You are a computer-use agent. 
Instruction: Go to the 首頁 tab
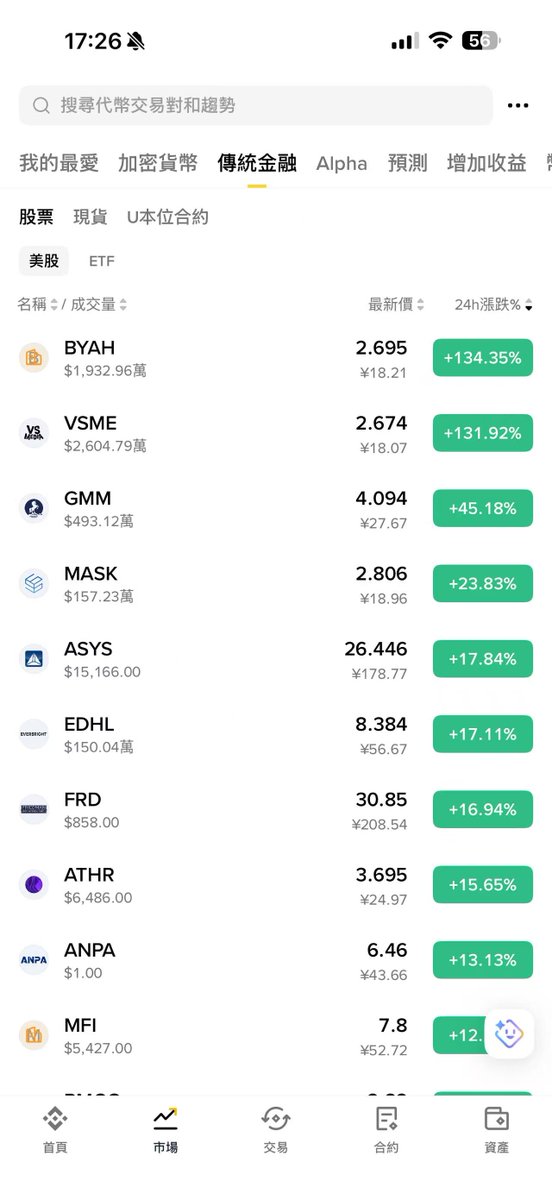[55, 1128]
